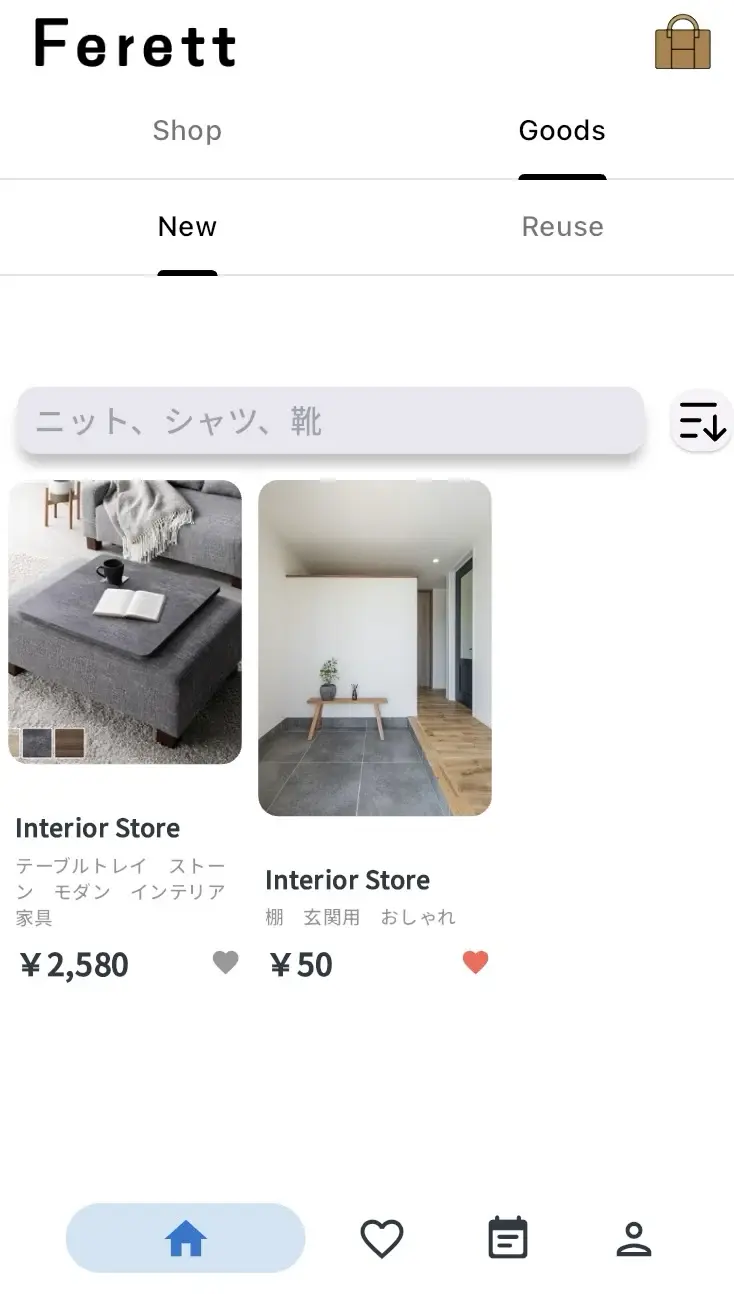The image size is (734, 1294).
Task: Open the sort options button
Action: 702,421
